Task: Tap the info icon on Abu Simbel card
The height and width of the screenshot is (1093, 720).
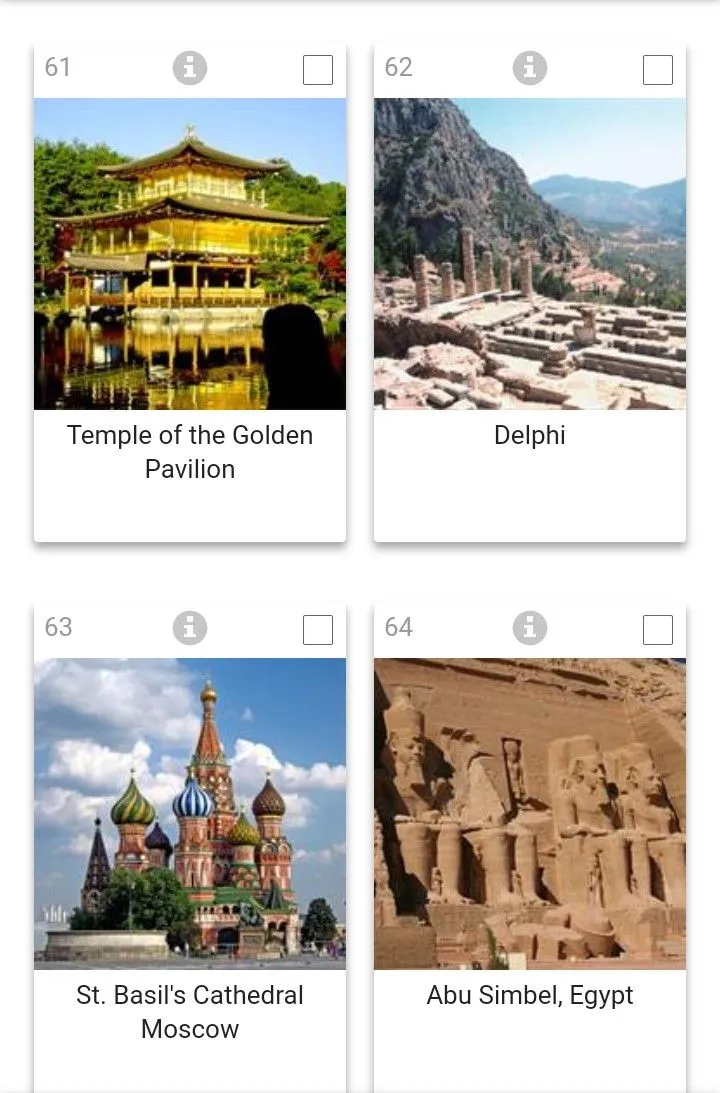Action: [x=530, y=628]
